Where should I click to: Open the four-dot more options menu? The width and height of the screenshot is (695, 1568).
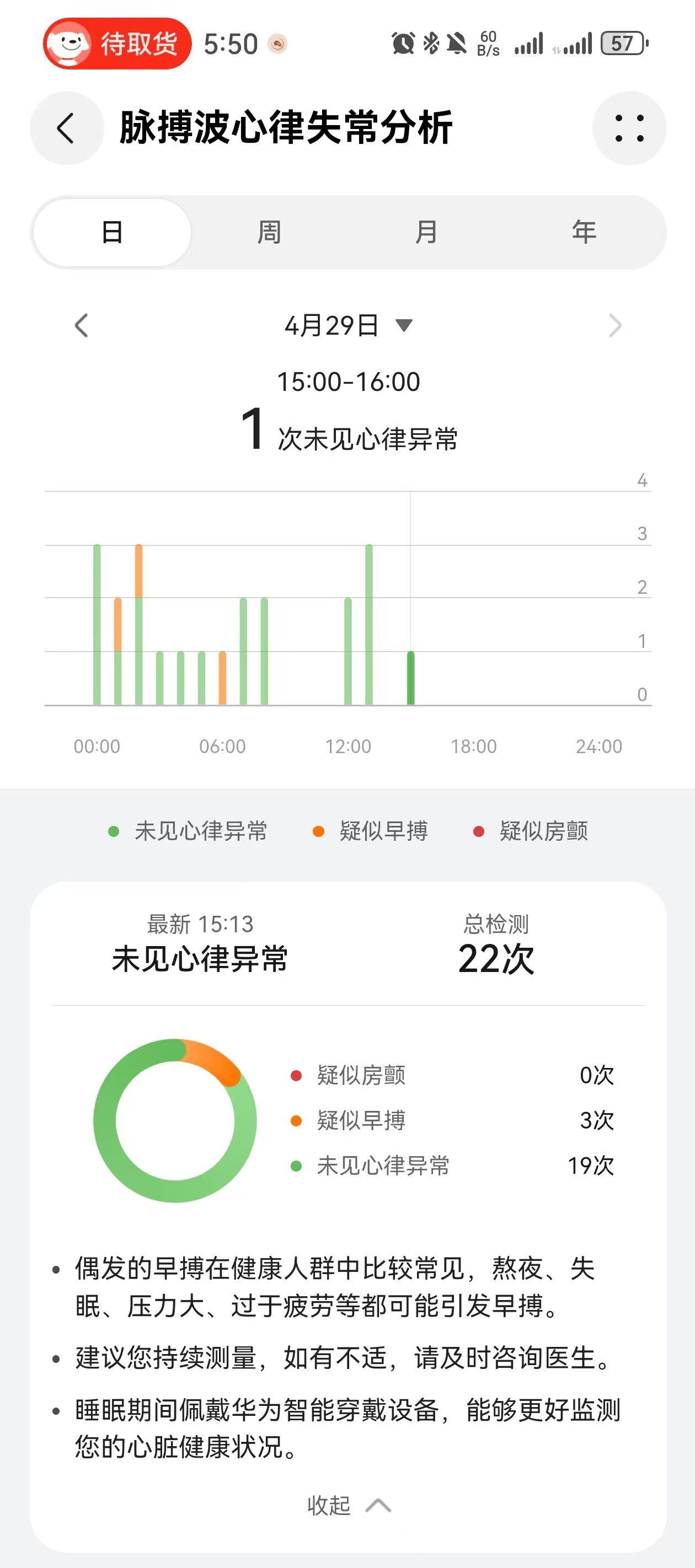click(x=629, y=128)
